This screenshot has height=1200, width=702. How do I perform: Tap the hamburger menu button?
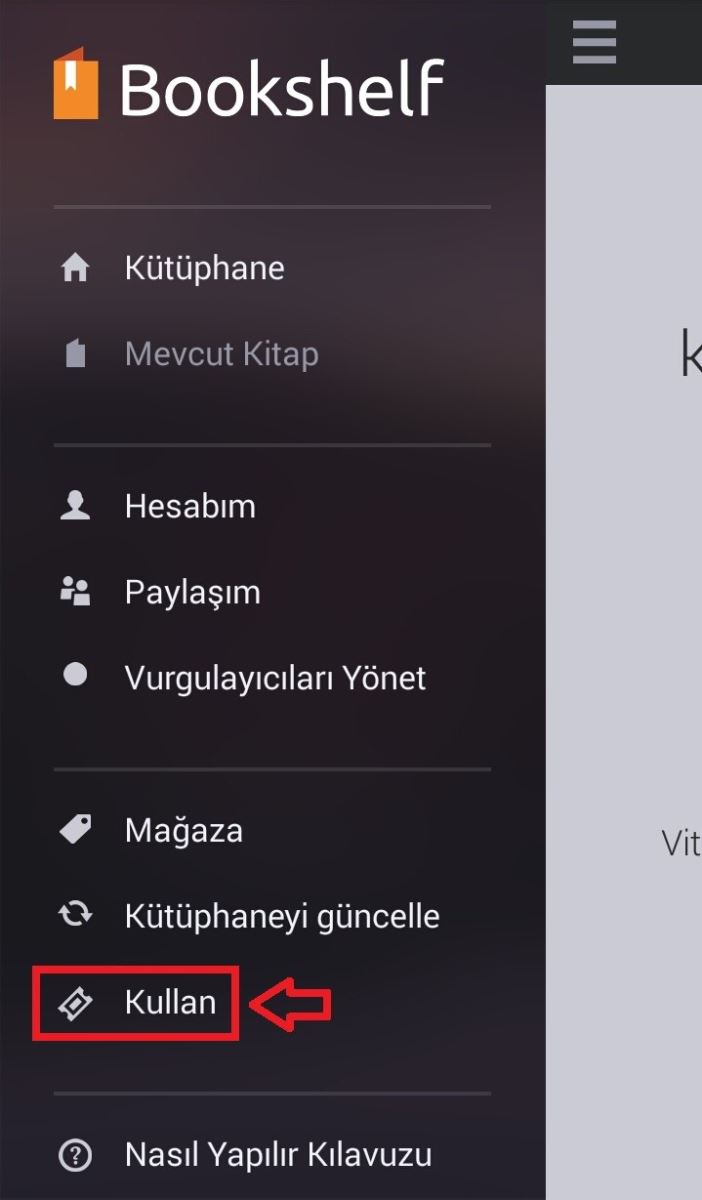click(x=594, y=42)
